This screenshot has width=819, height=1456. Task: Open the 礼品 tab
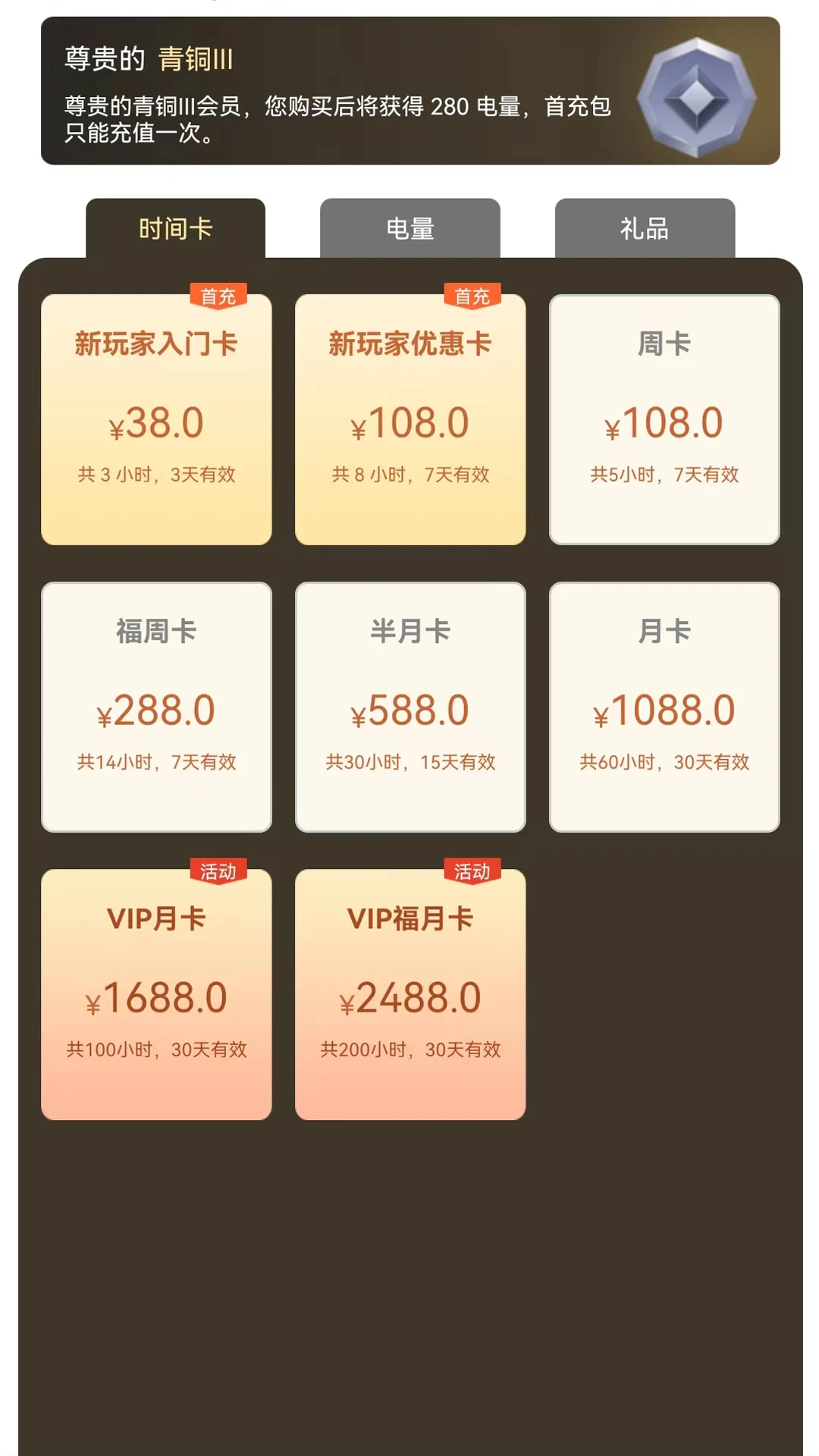click(645, 228)
